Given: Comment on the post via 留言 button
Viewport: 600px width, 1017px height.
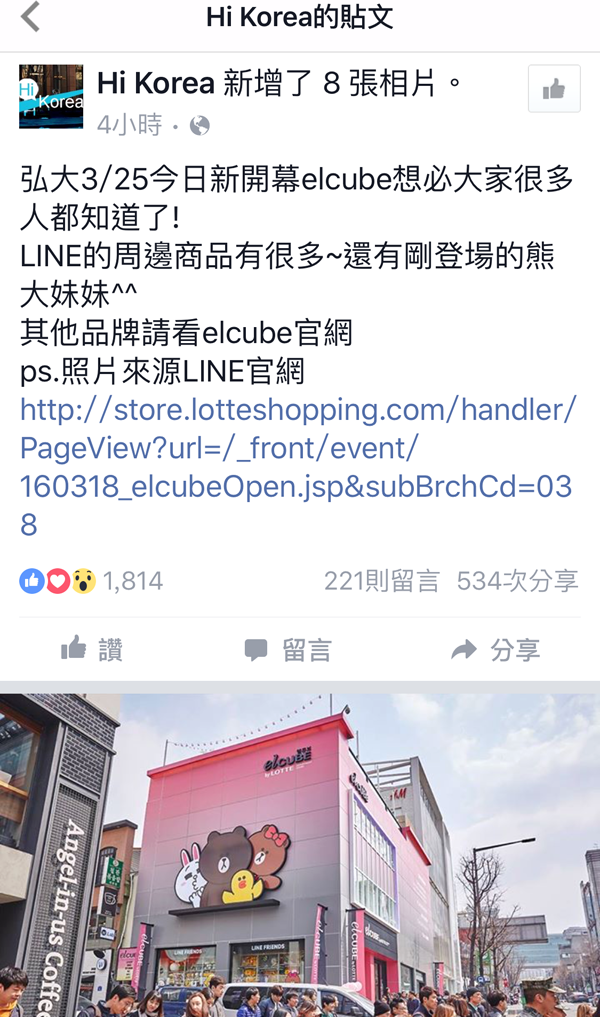Looking at the screenshot, I should tap(288, 651).
